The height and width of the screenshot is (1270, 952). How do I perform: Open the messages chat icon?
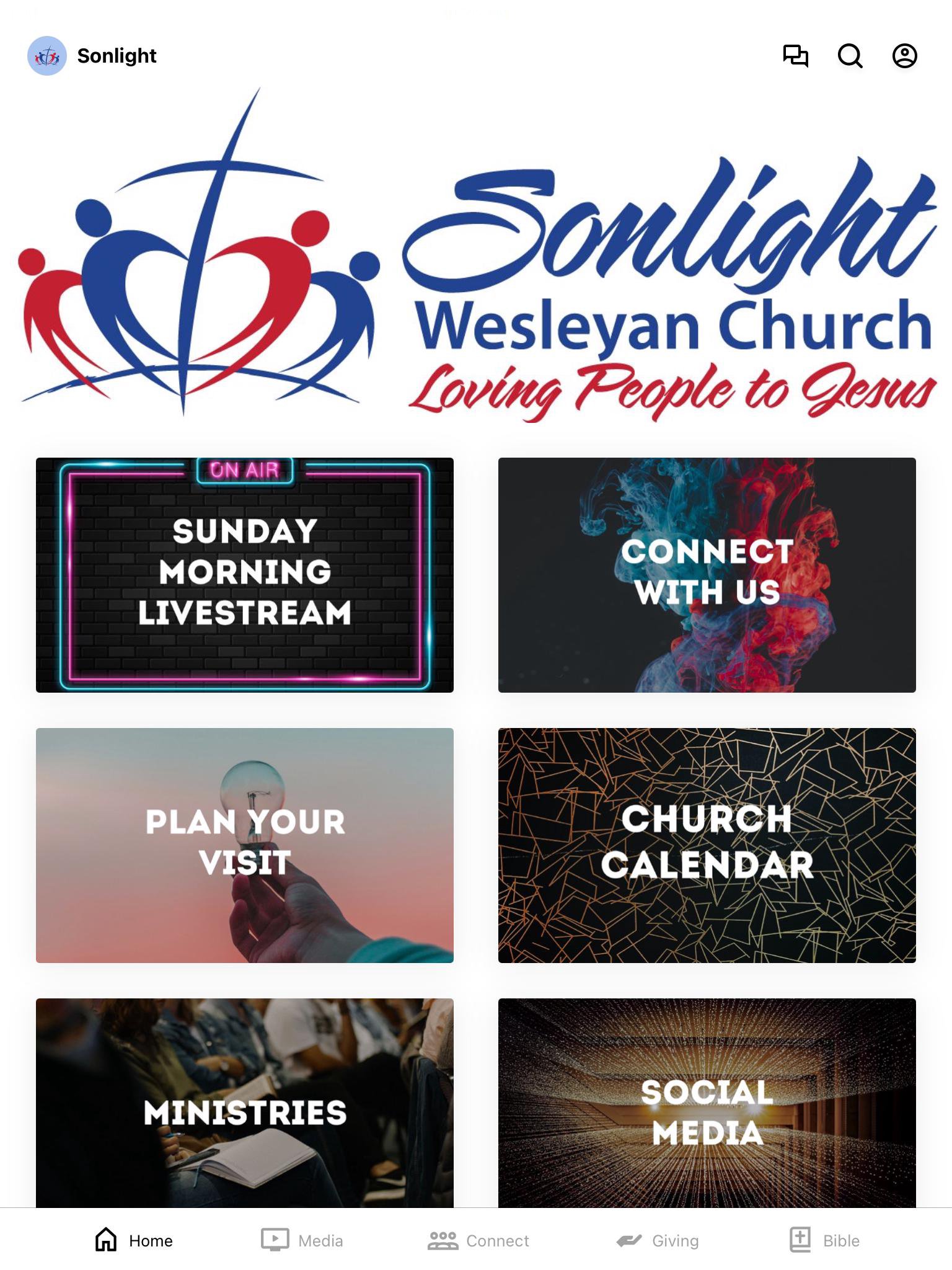coord(796,56)
